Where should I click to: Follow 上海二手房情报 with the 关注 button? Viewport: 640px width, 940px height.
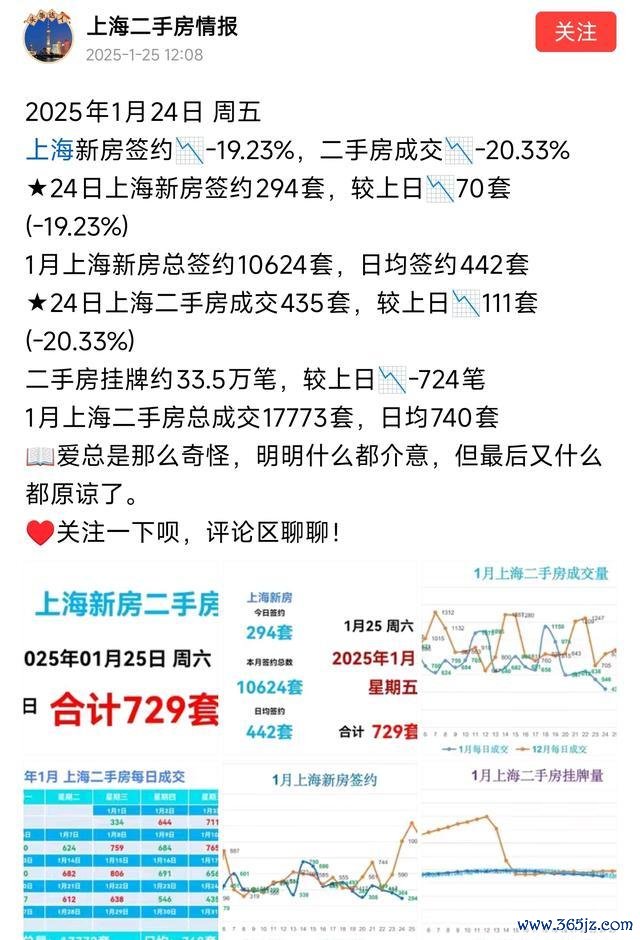pos(575,32)
